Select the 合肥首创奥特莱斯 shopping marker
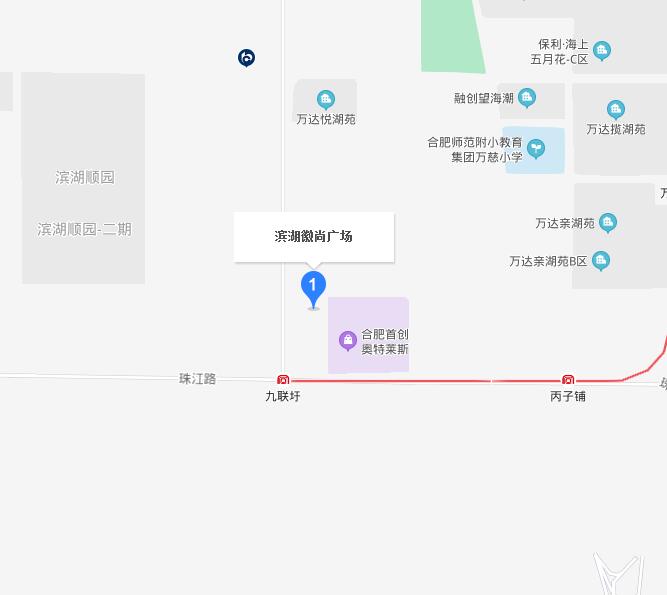Screen dimensions: 667x595 [348, 341]
